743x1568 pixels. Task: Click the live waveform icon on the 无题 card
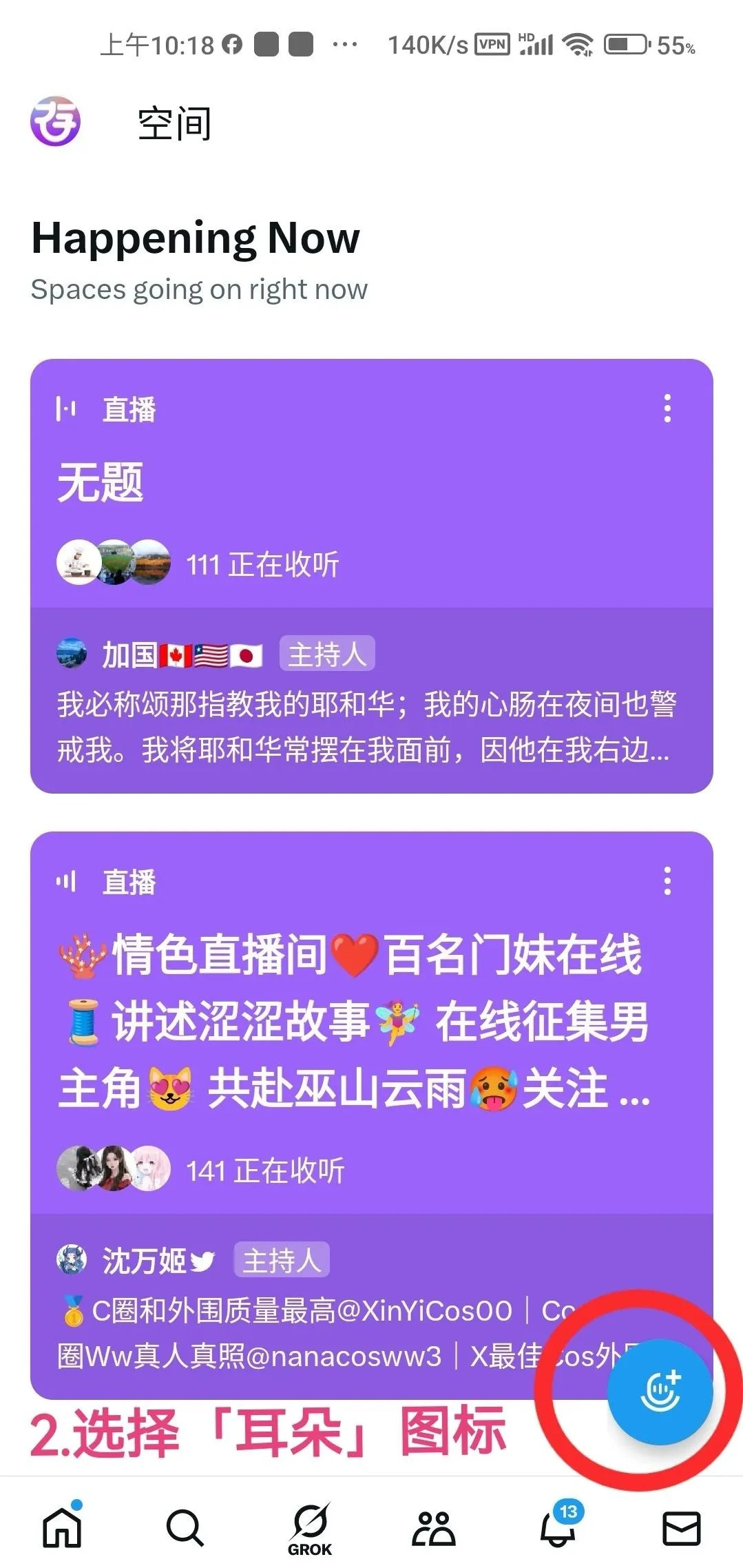click(67, 409)
